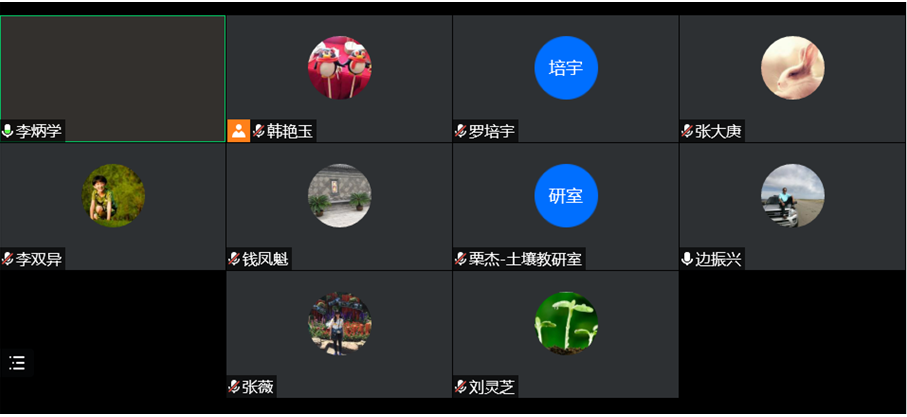Select 李炳学's video tile
This screenshot has width=907, height=417.
point(113,78)
